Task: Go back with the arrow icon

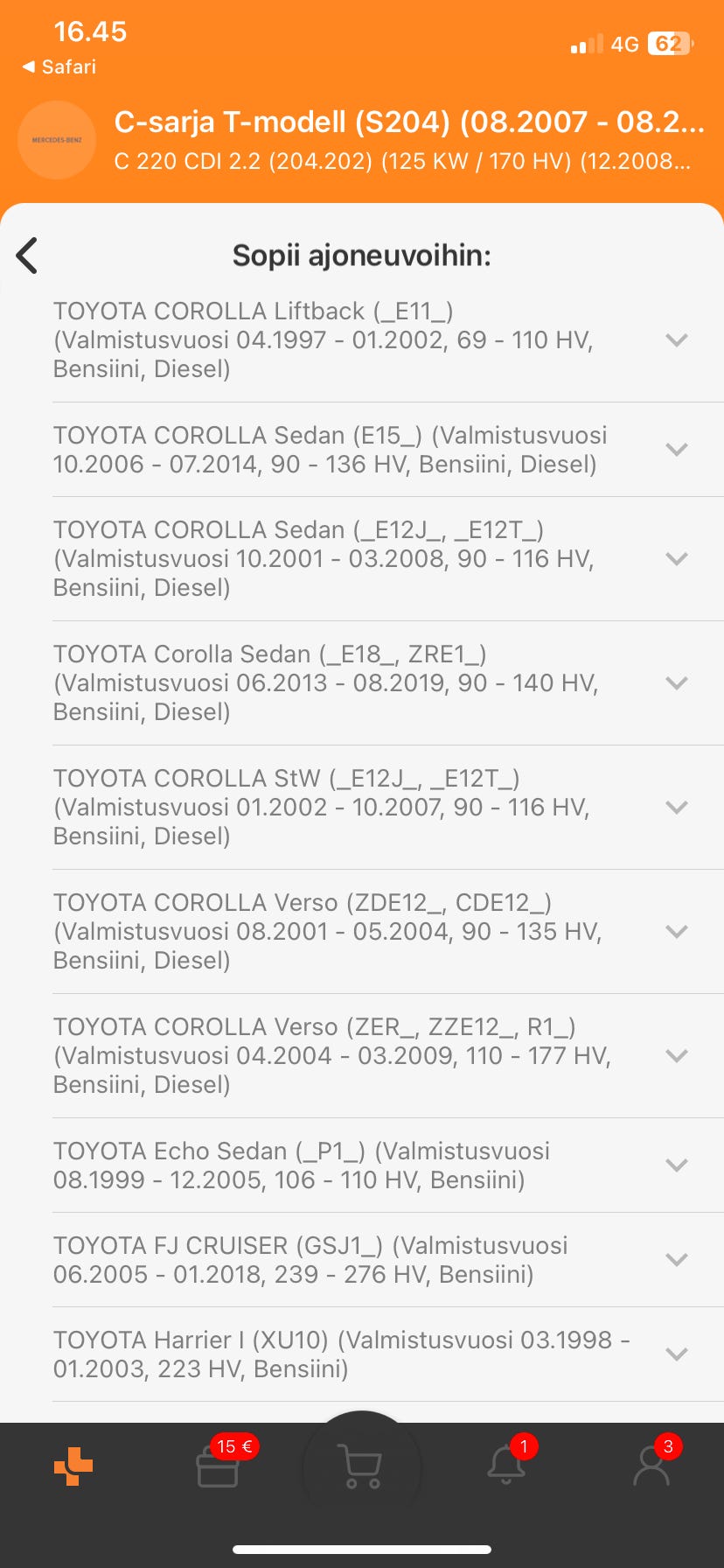Action: click(x=27, y=255)
